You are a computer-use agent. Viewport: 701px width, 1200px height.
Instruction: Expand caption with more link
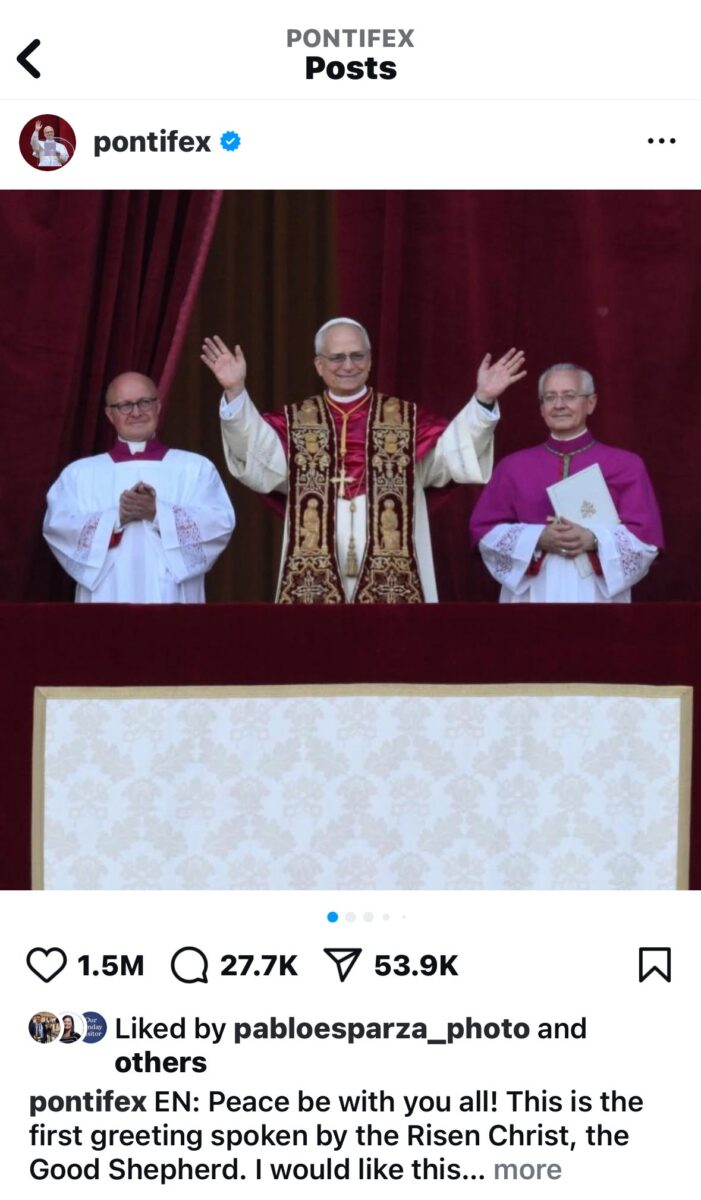pyautogui.click(x=527, y=1169)
